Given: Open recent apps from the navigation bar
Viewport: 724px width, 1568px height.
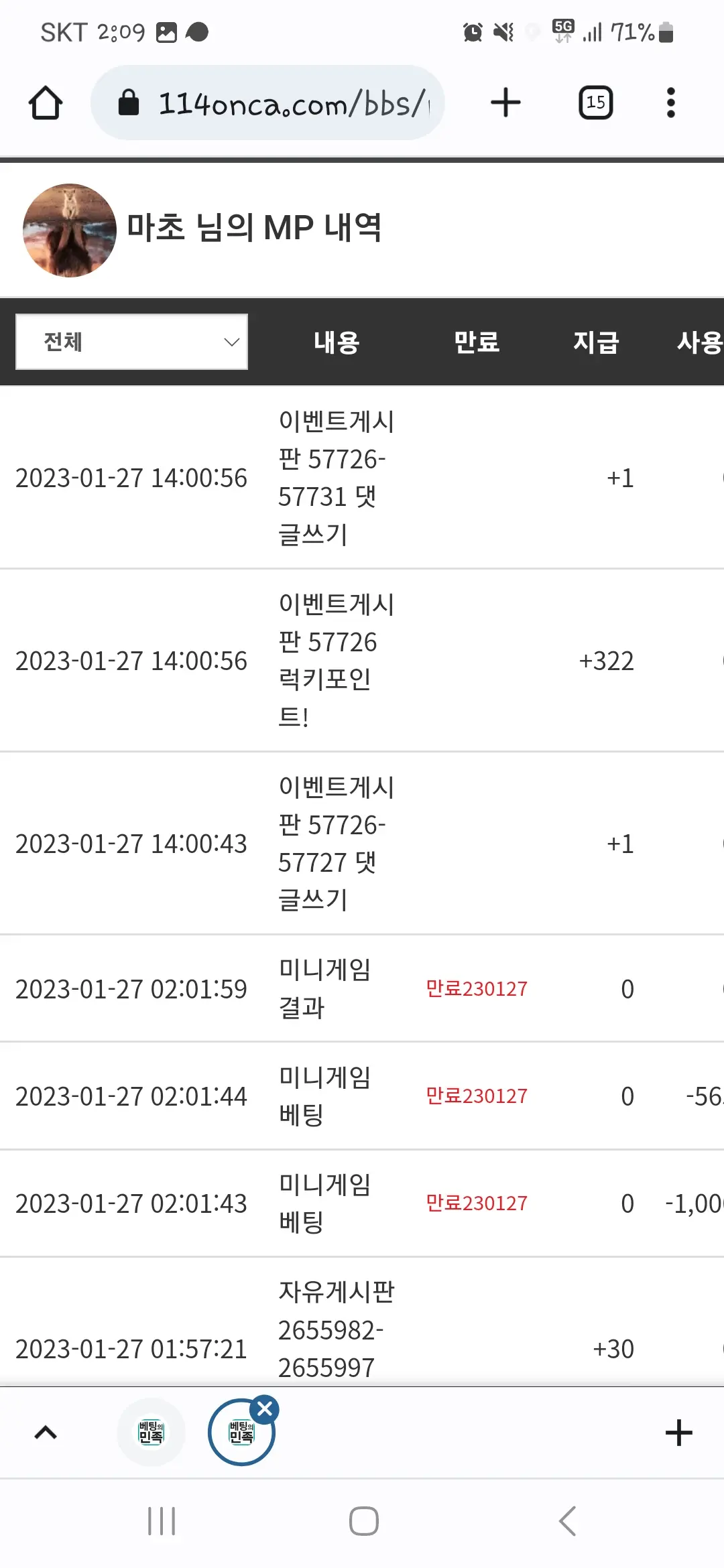Looking at the screenshot, I should pos(162,1521).
